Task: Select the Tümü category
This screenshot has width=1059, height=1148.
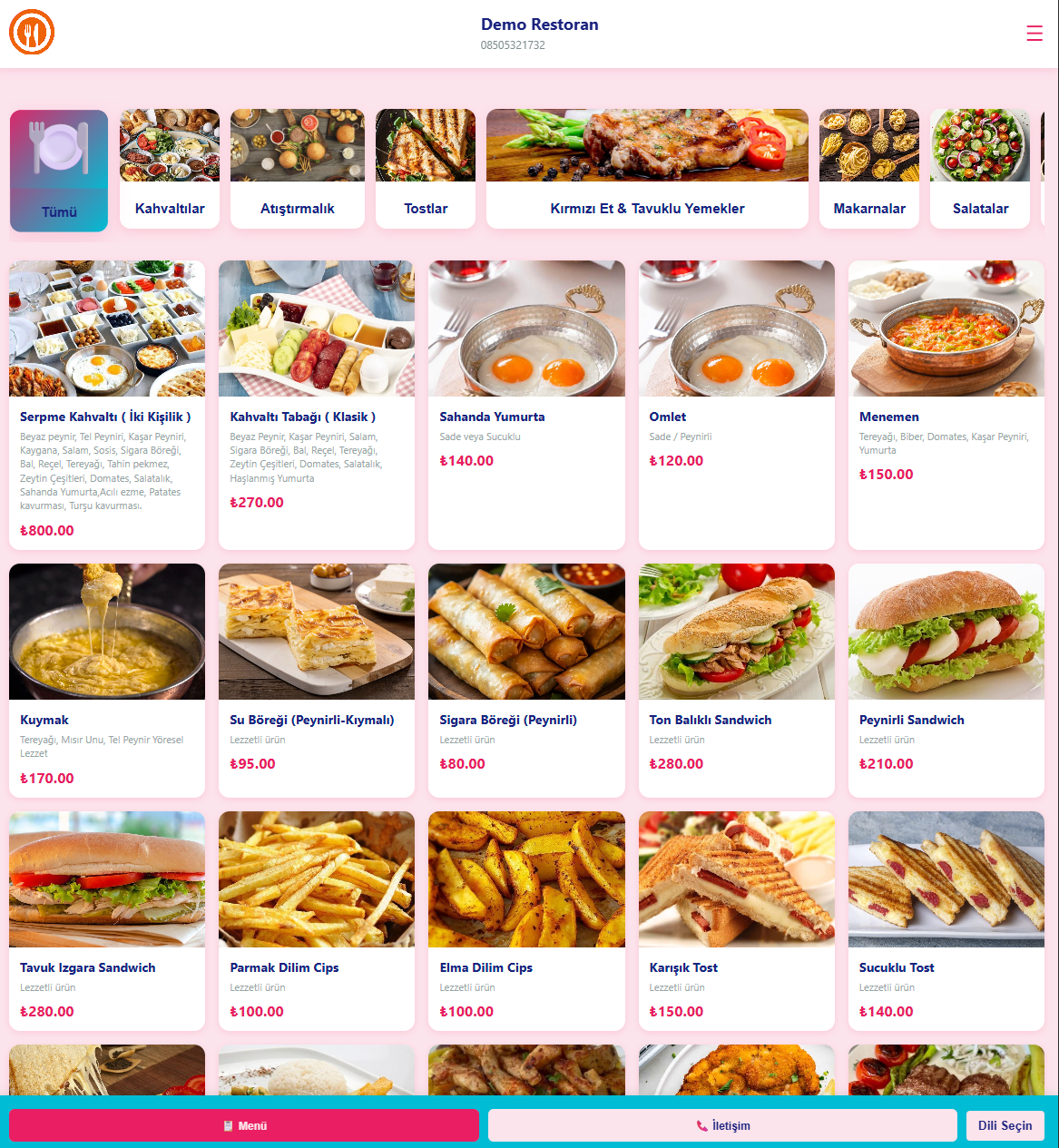Action: tap(59, 171)
